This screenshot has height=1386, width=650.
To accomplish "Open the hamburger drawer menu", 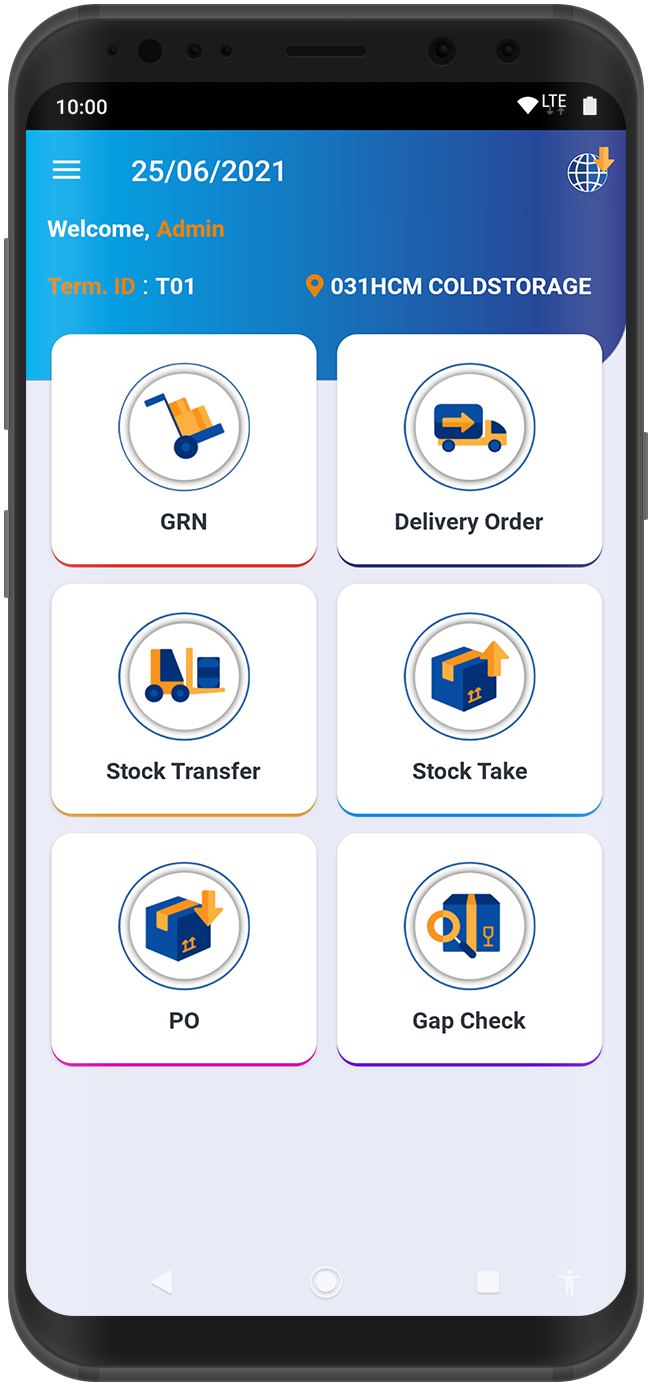I will (66, 170).
